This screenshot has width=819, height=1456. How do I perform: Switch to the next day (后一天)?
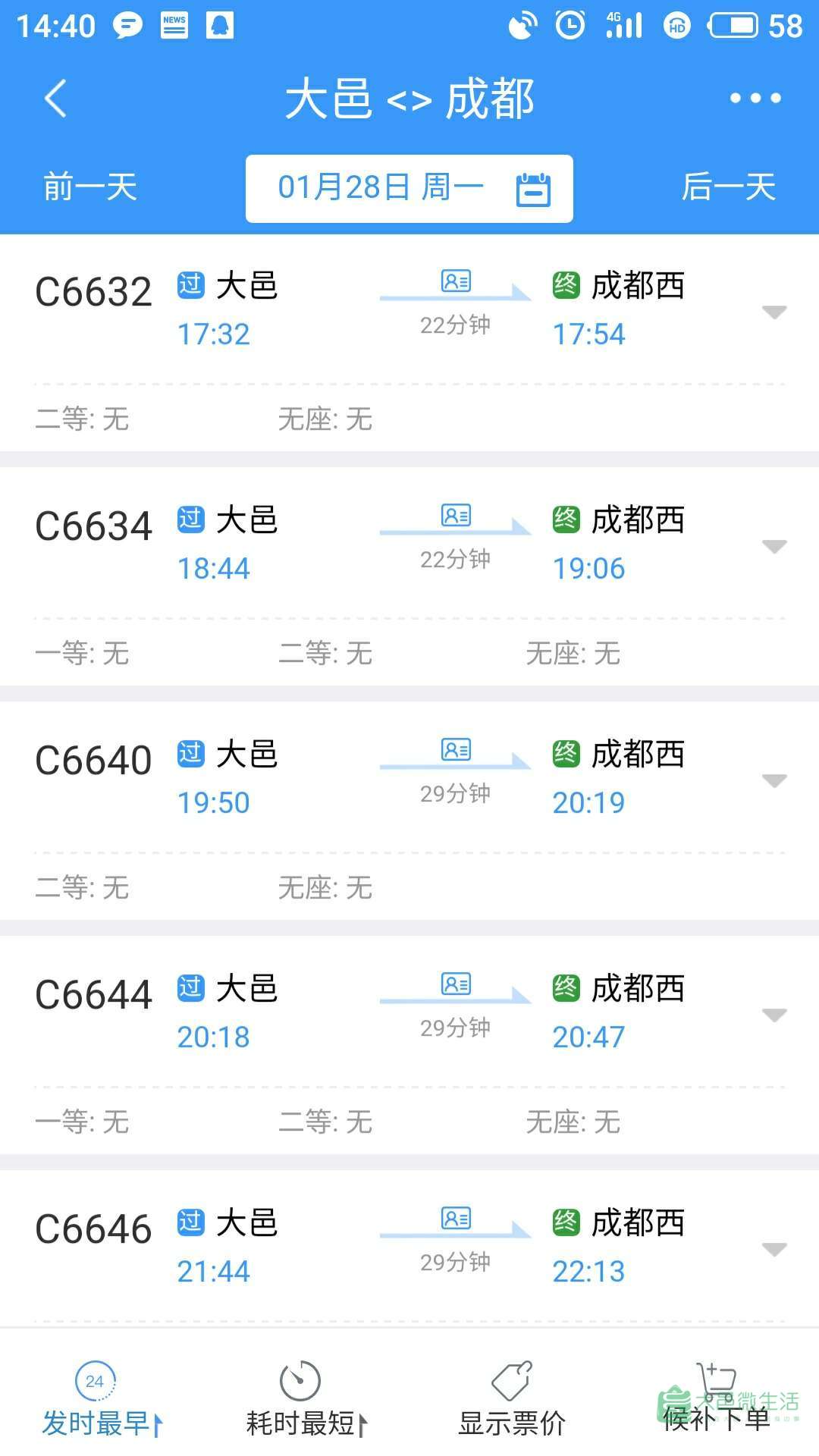tap(729, 187)
